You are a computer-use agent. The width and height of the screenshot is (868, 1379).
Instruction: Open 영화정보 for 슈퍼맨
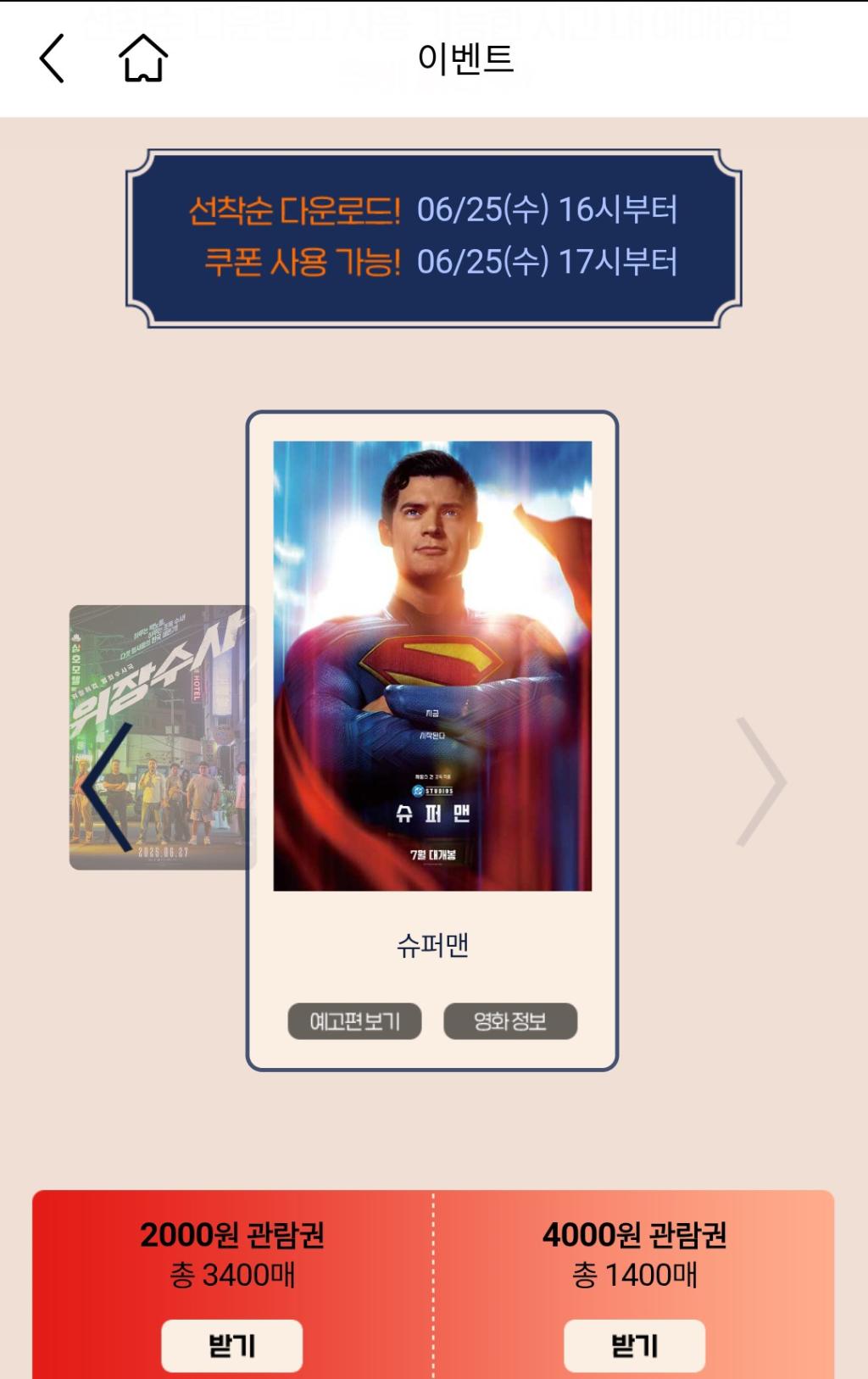pyautogui.click(x=510, y=1020)
